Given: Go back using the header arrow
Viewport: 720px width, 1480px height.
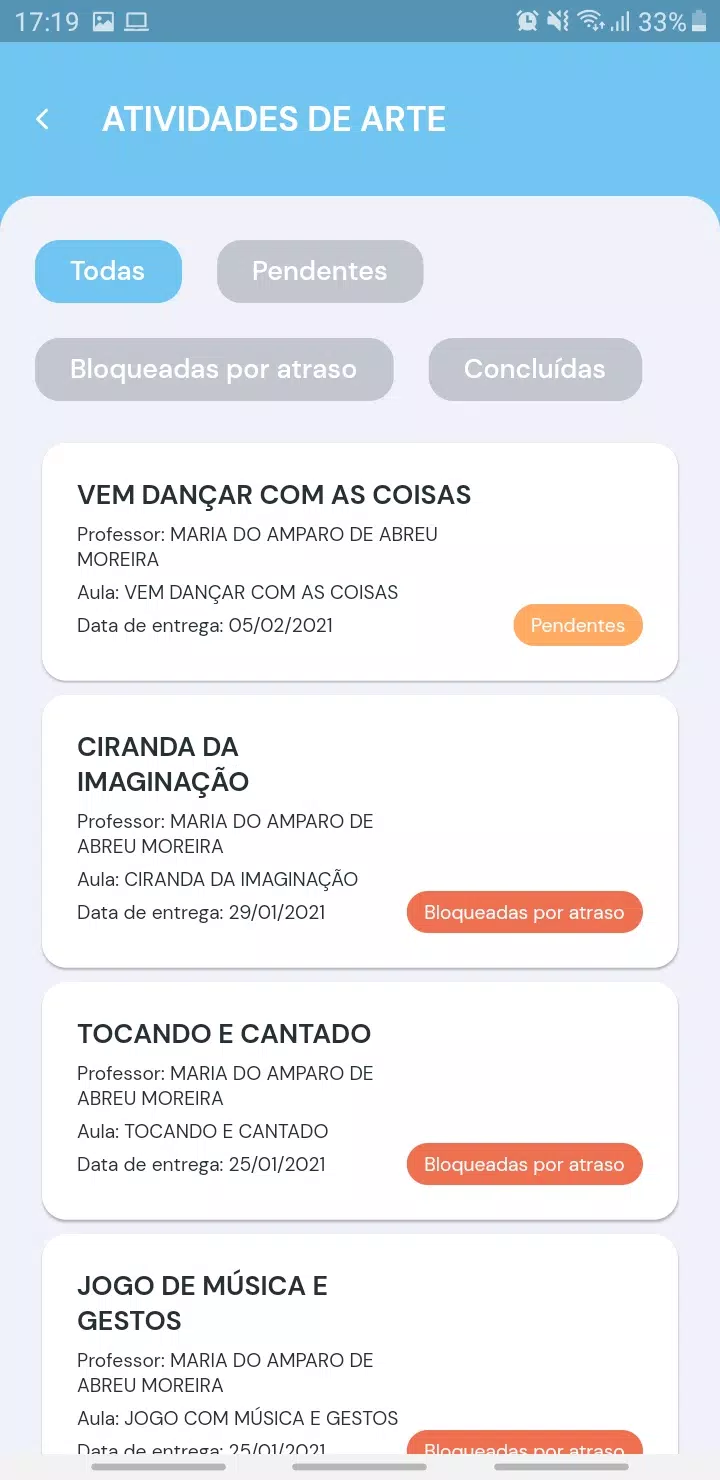Looking at the screenshot, I should (42, 120).
